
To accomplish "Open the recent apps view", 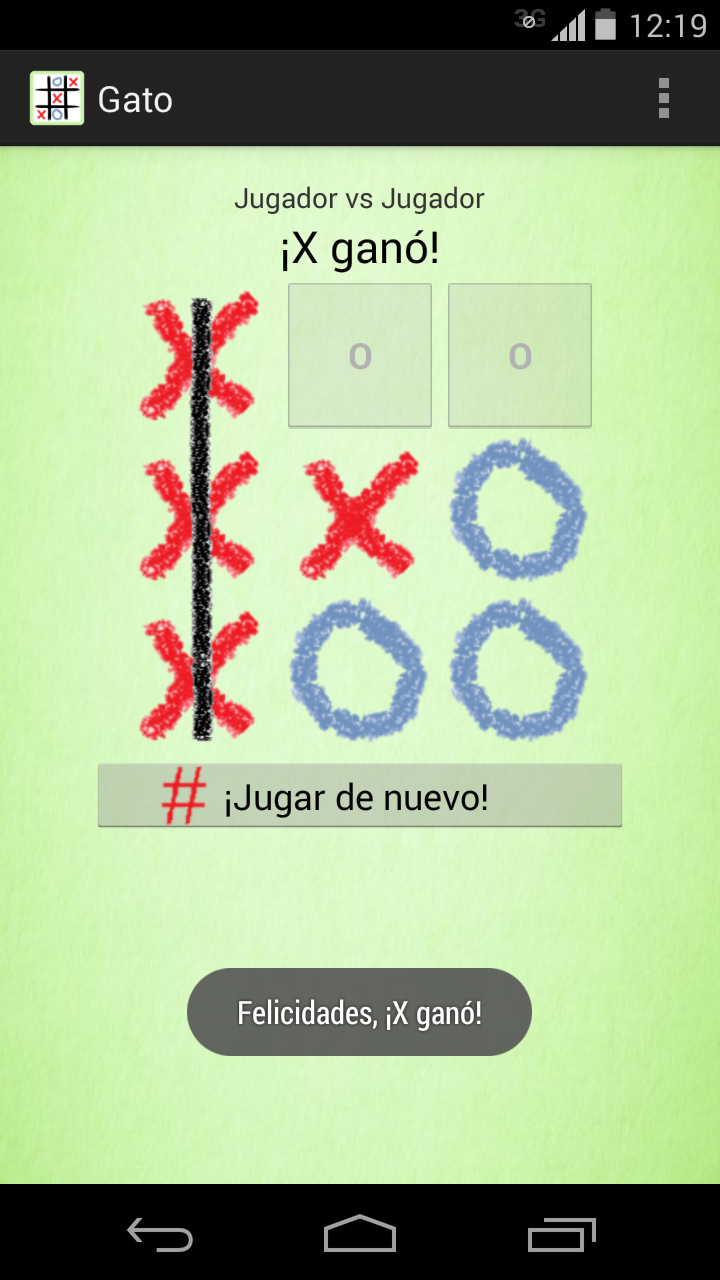I will 561,1234.
